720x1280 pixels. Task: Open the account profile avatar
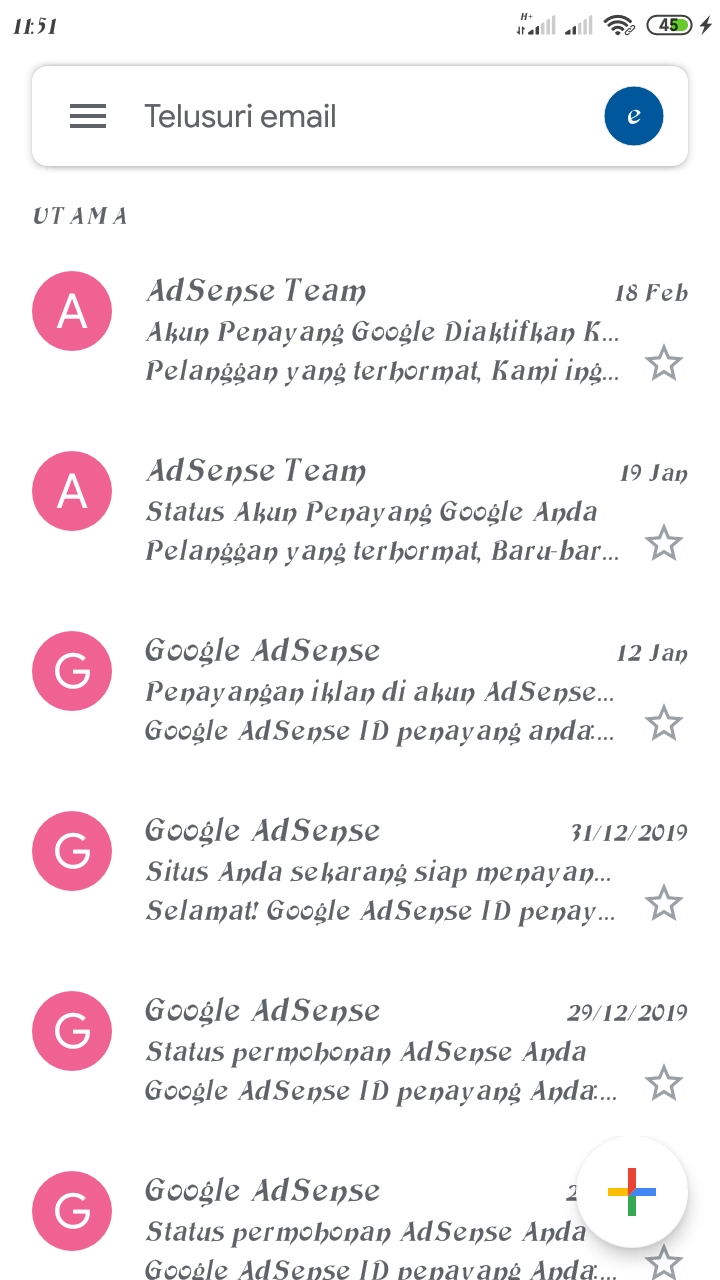633,117
